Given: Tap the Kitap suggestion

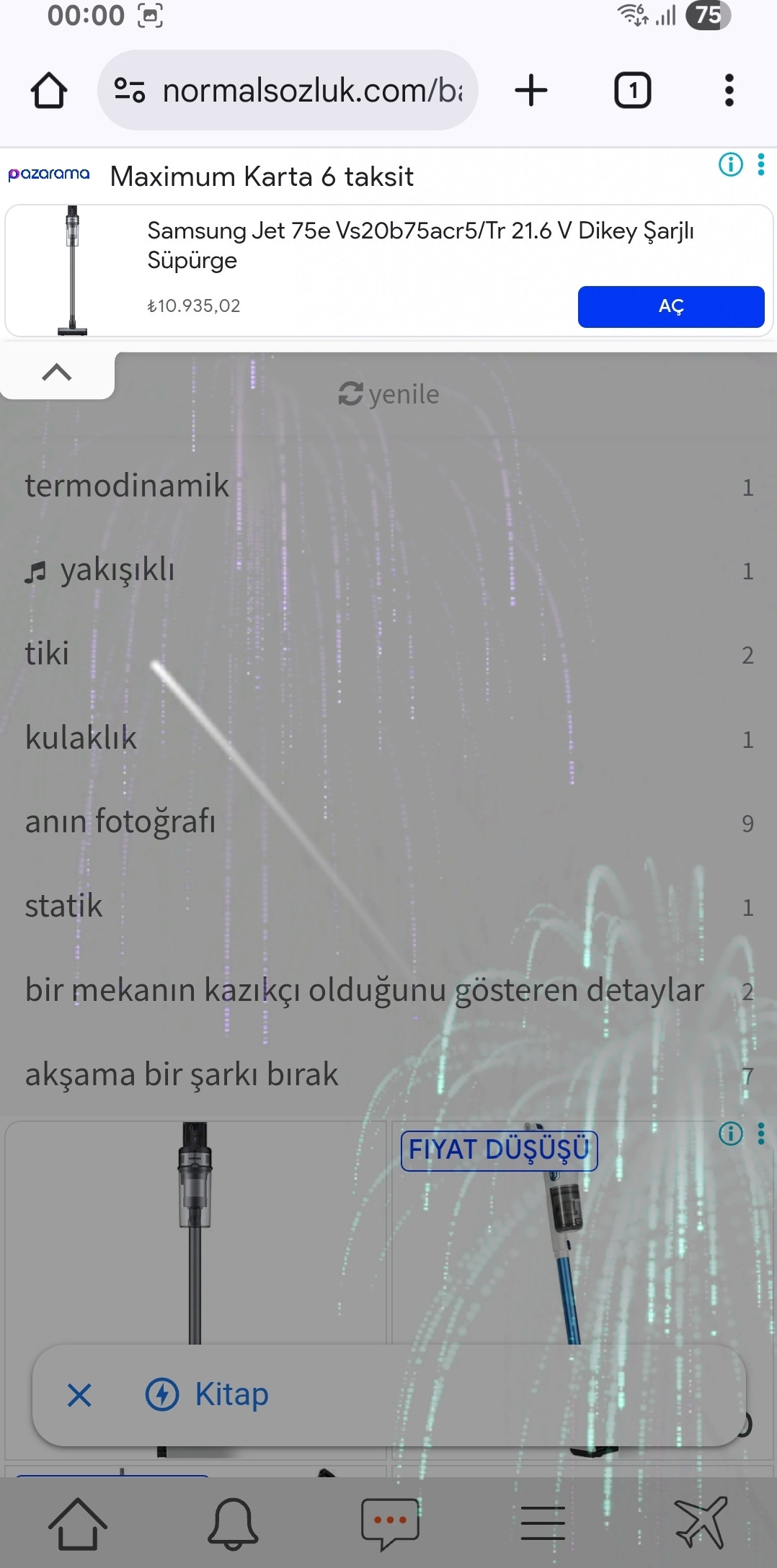Looking at the screenshot, I should [231, 1395].
